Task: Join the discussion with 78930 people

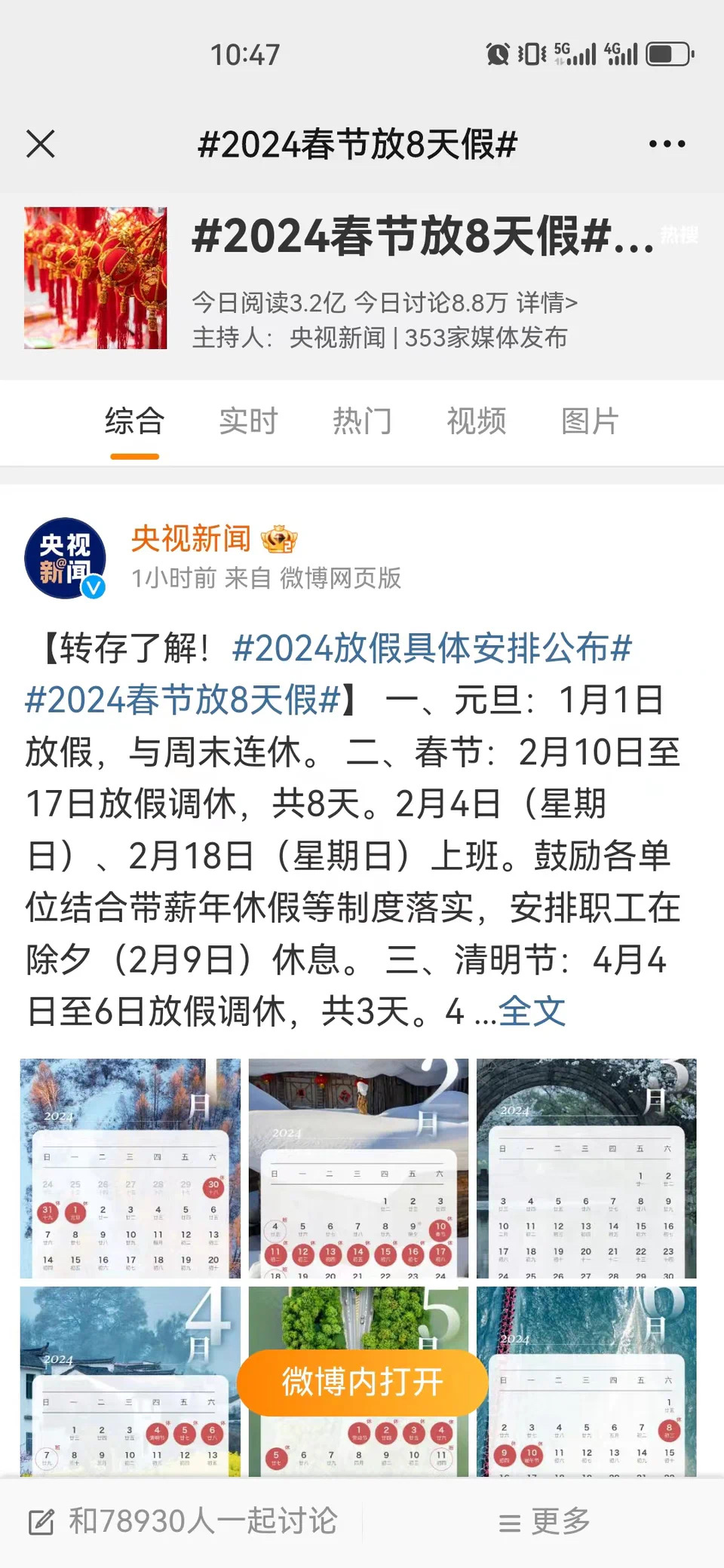Action: coord(183,1521)
